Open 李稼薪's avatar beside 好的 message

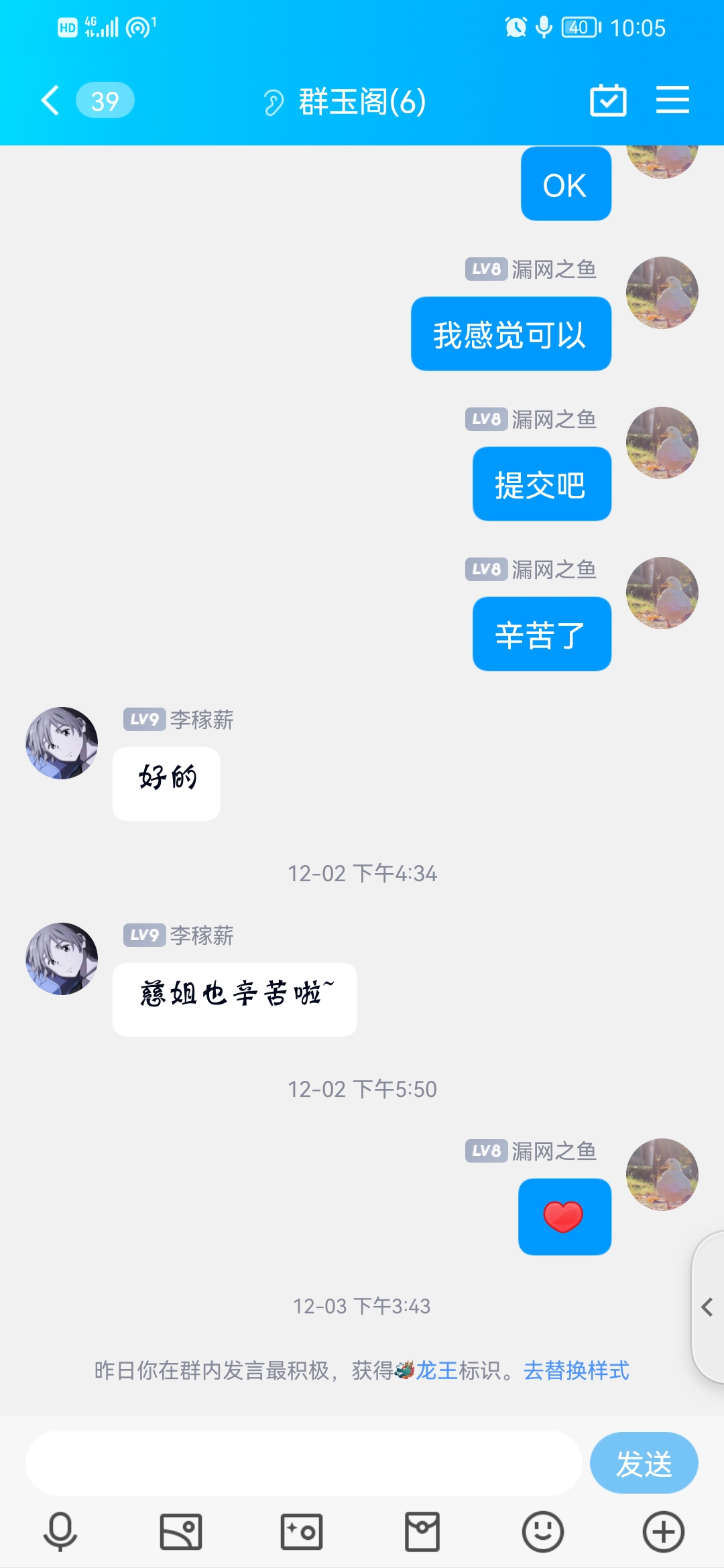tap(62, 743)
